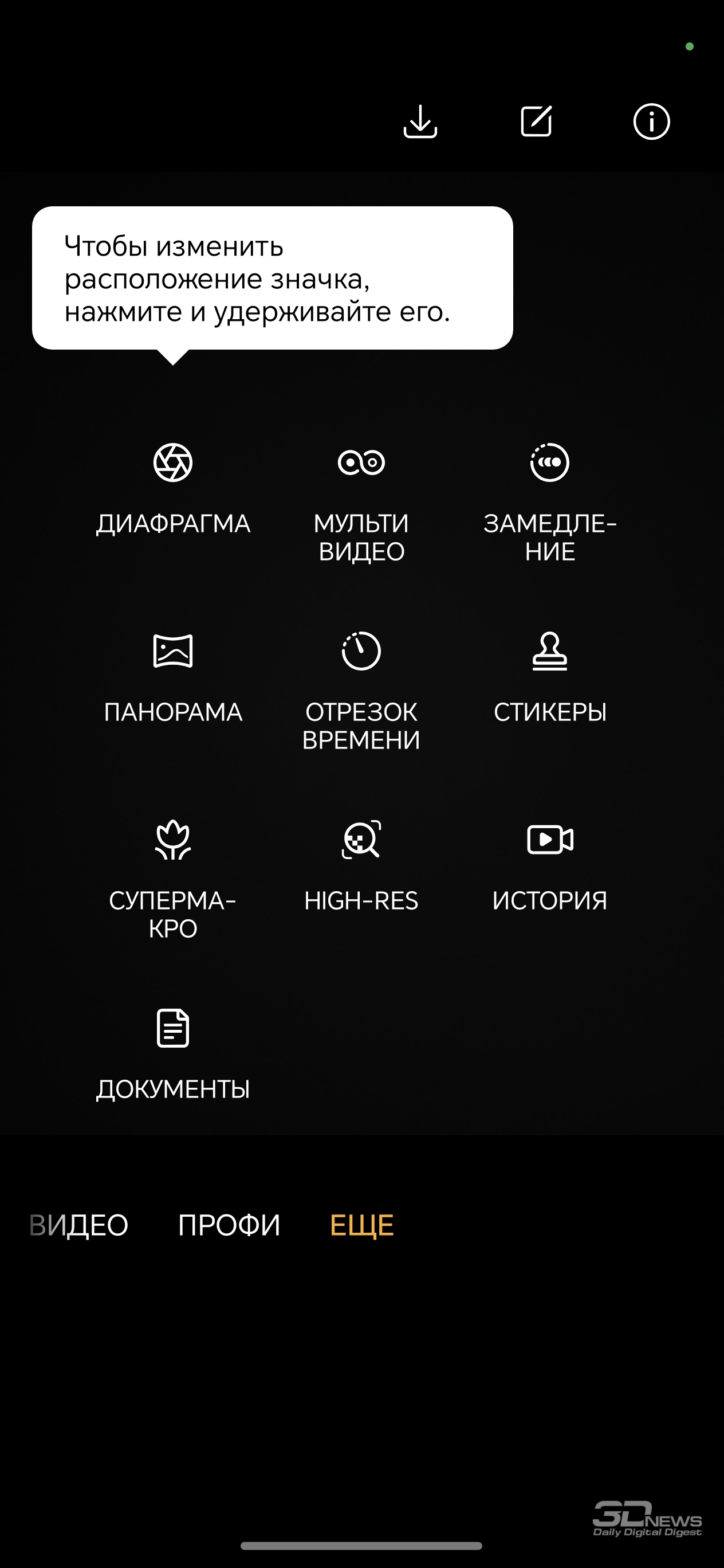Open the info icon

tap(652, 121)
